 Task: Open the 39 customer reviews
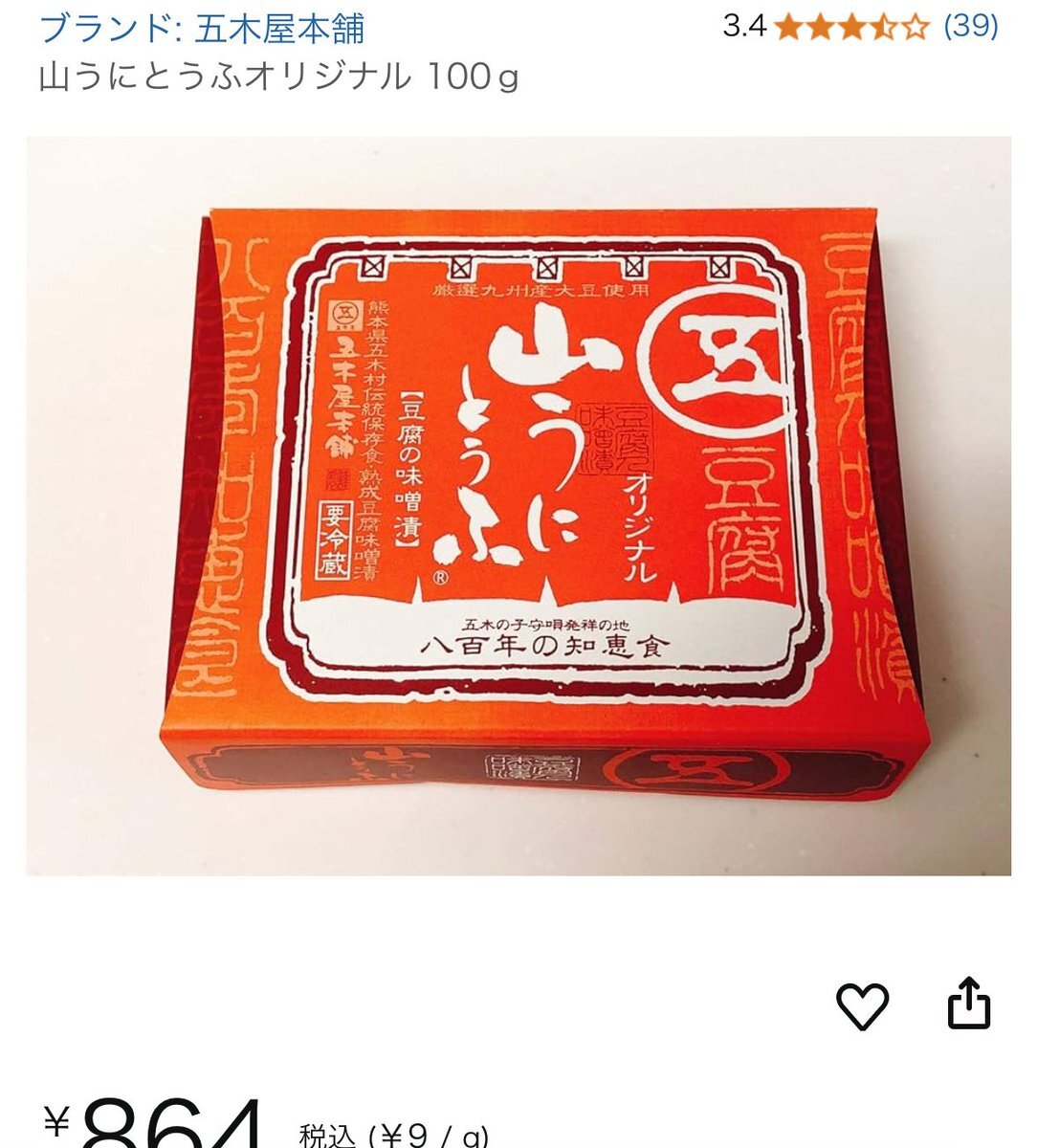click(x=970, y=26)
